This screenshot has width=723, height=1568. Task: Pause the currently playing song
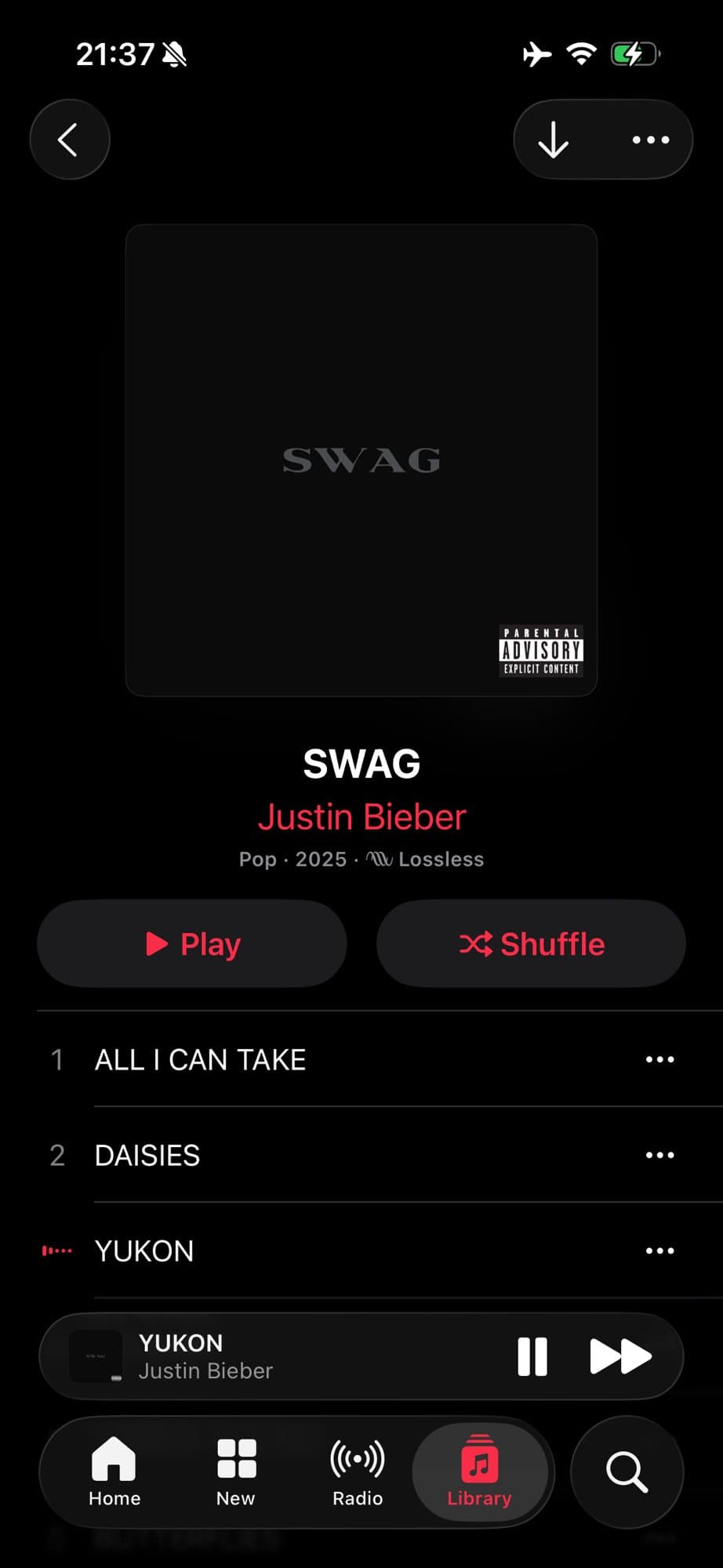pos(532,1356)
